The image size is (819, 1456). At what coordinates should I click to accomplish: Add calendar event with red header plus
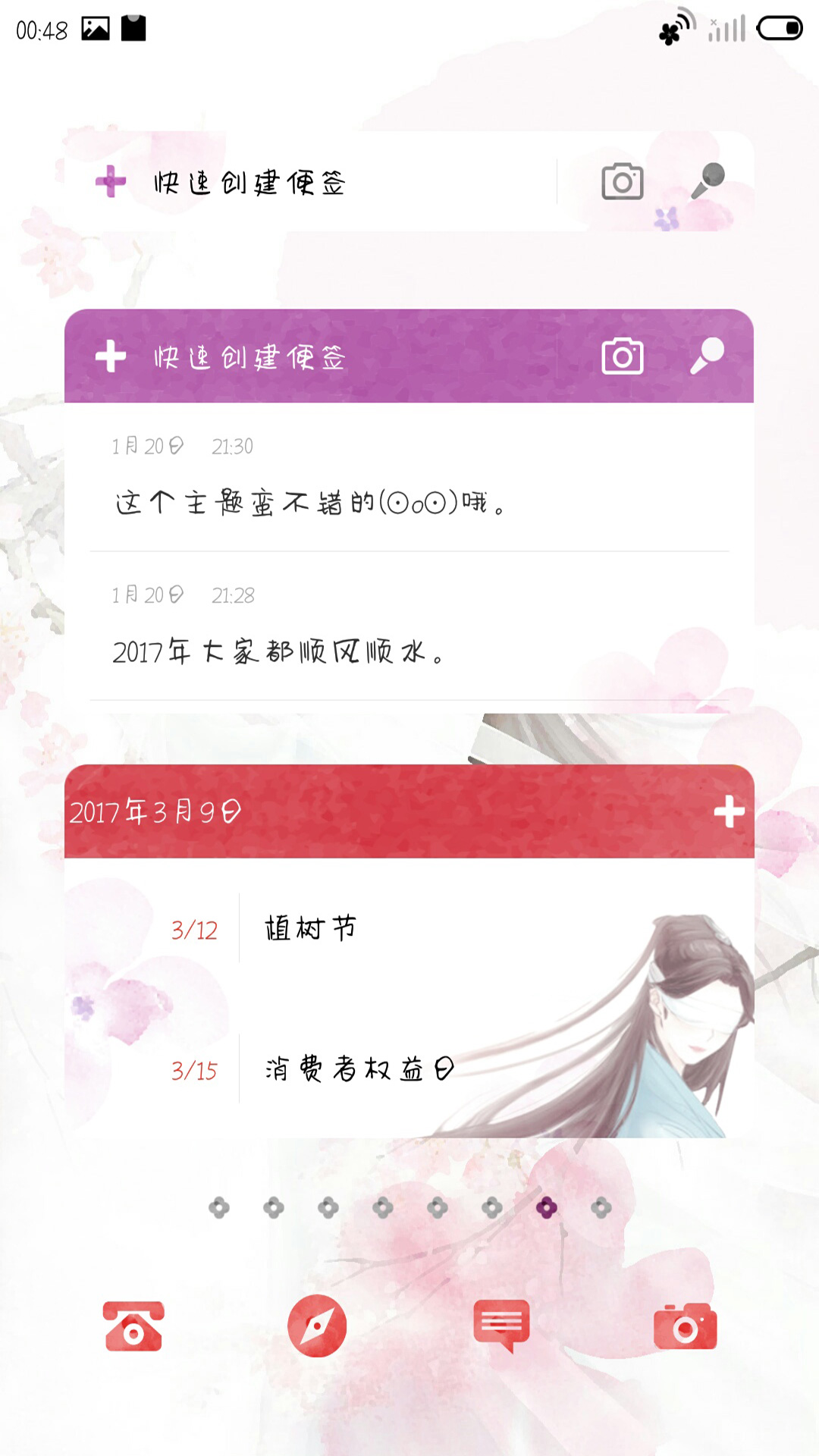(x=730, y=811)
